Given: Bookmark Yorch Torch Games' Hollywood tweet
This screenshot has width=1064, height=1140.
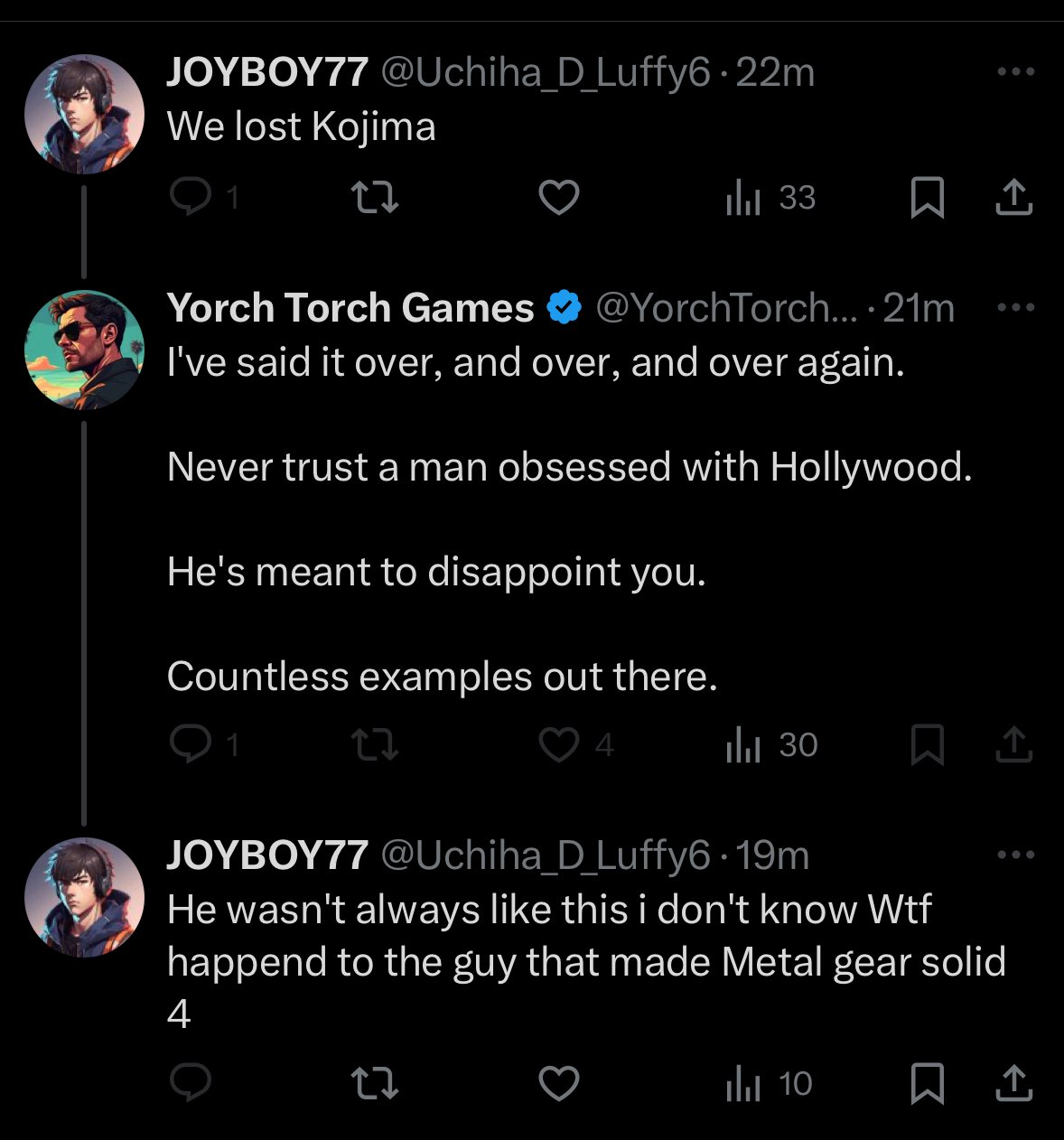Looking at the screenshot, I should click(926, 744).
